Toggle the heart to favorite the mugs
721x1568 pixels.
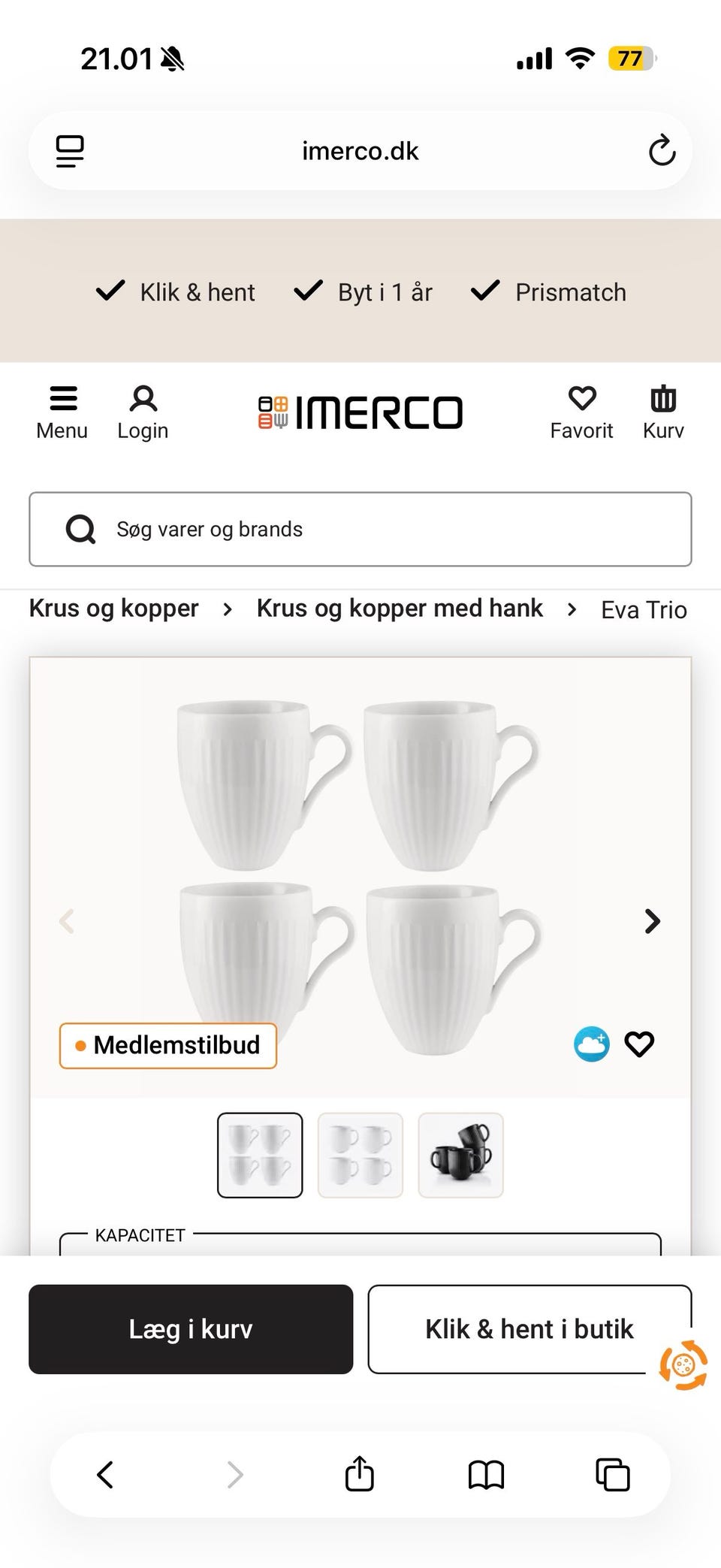click(639, 1044)
